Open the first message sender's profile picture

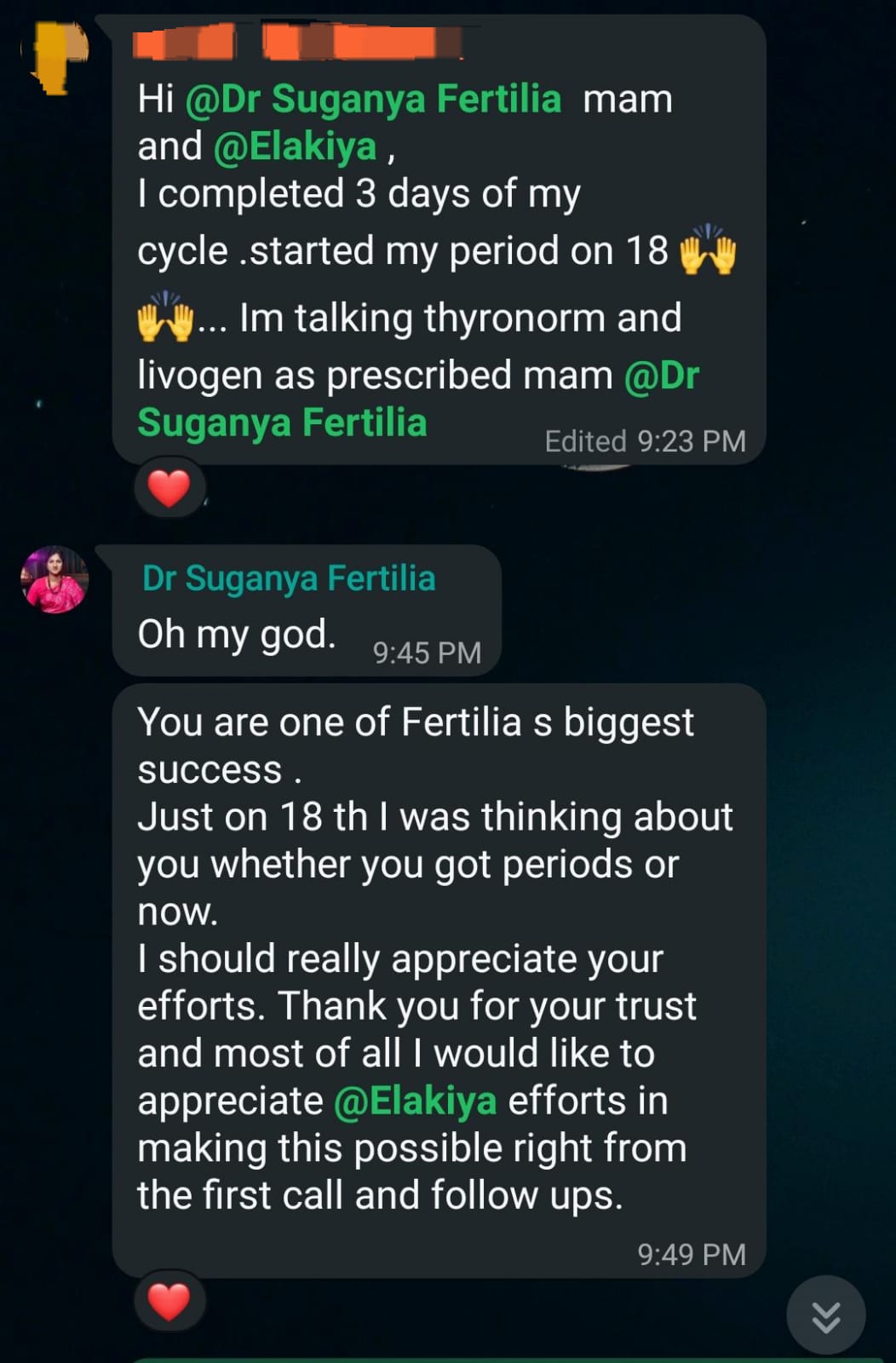(56, 55)
